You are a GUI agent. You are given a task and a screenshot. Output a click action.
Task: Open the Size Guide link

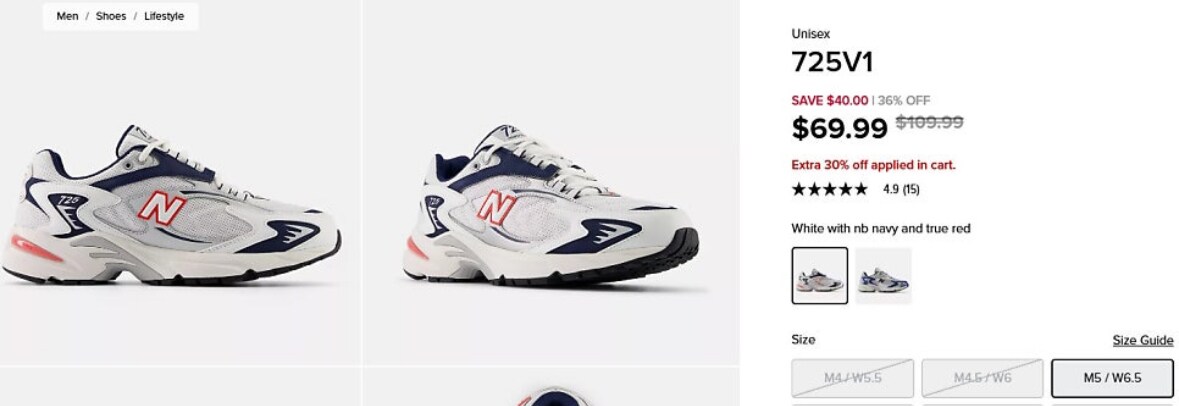[1143, 340]
